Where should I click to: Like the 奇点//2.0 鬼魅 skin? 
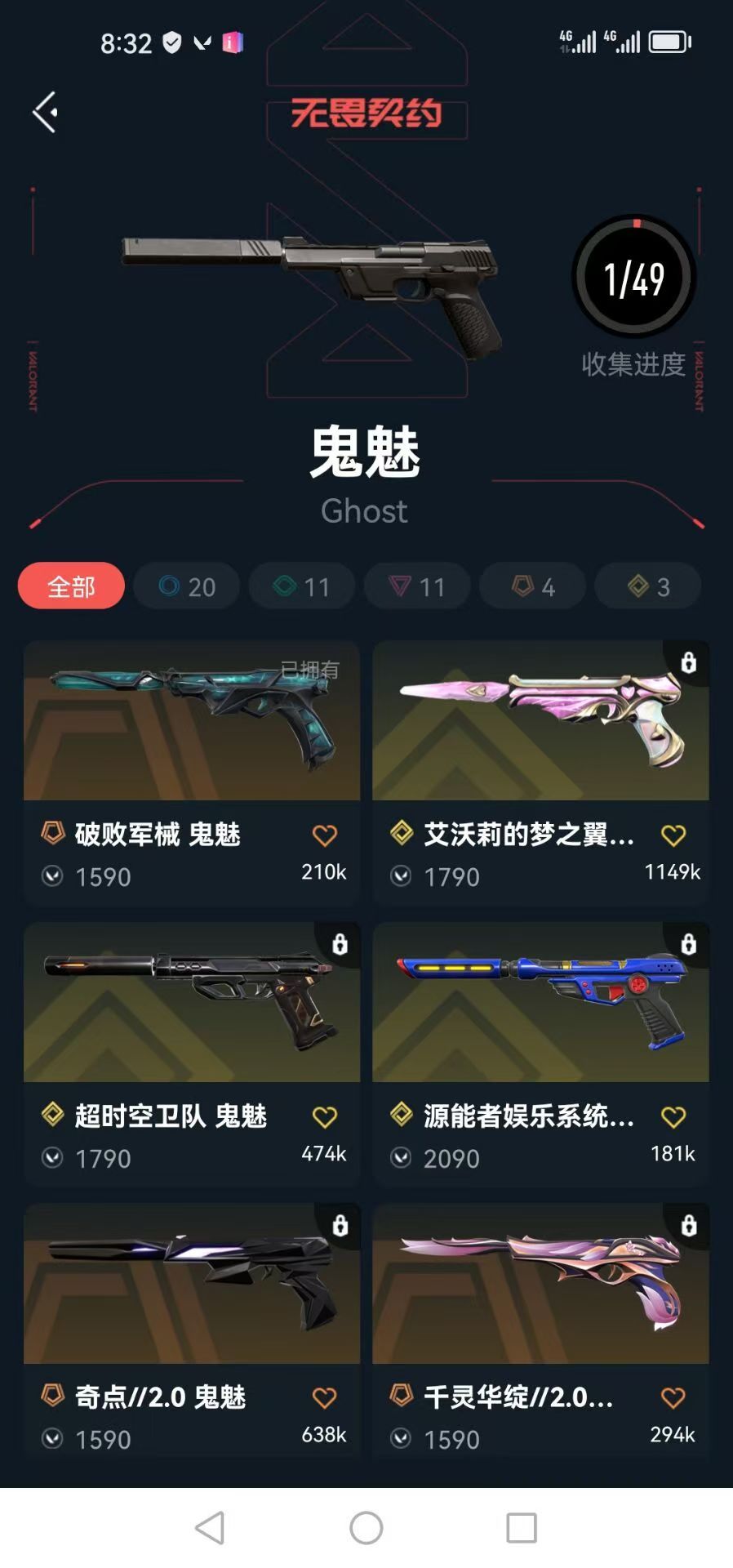[x=325, y=1398]
